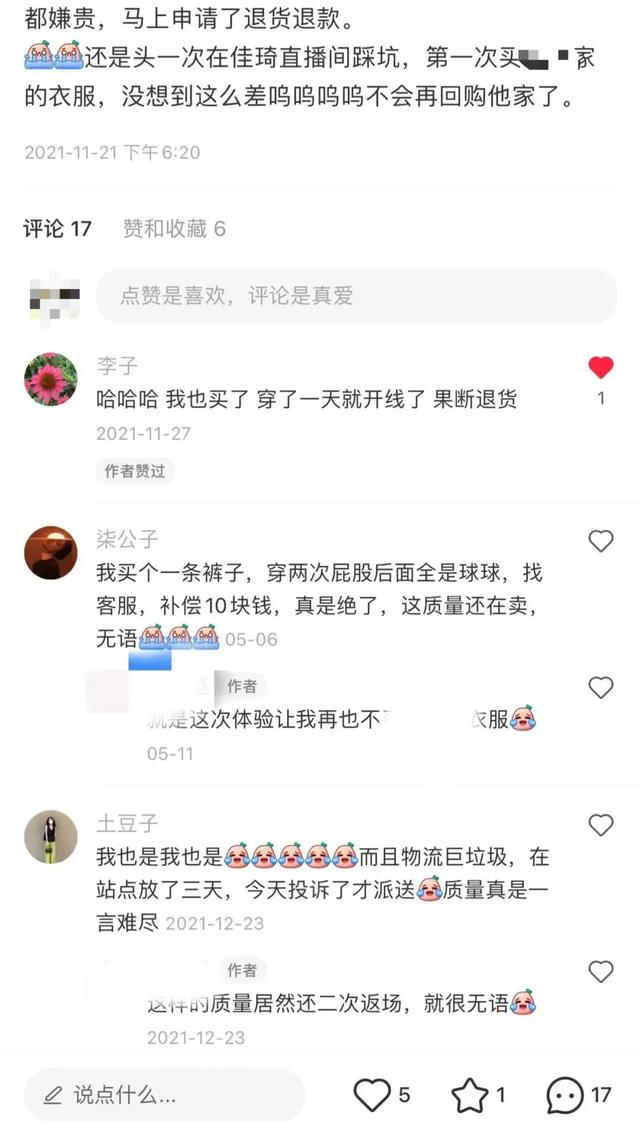Open 土豆子's profile avatar
The image size is (640, 1129).
coord(50,836)
